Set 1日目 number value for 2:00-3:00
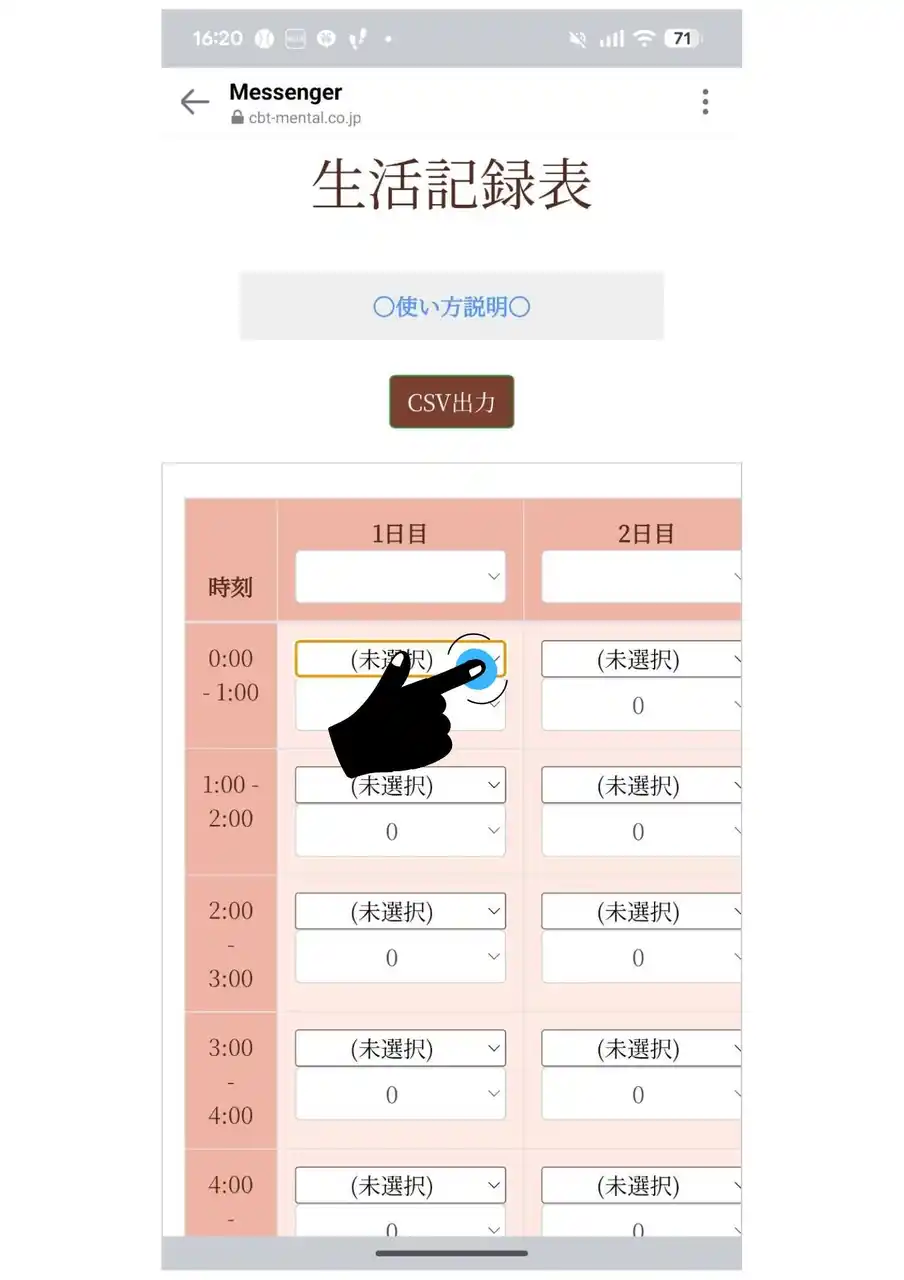 click(400, 958)
